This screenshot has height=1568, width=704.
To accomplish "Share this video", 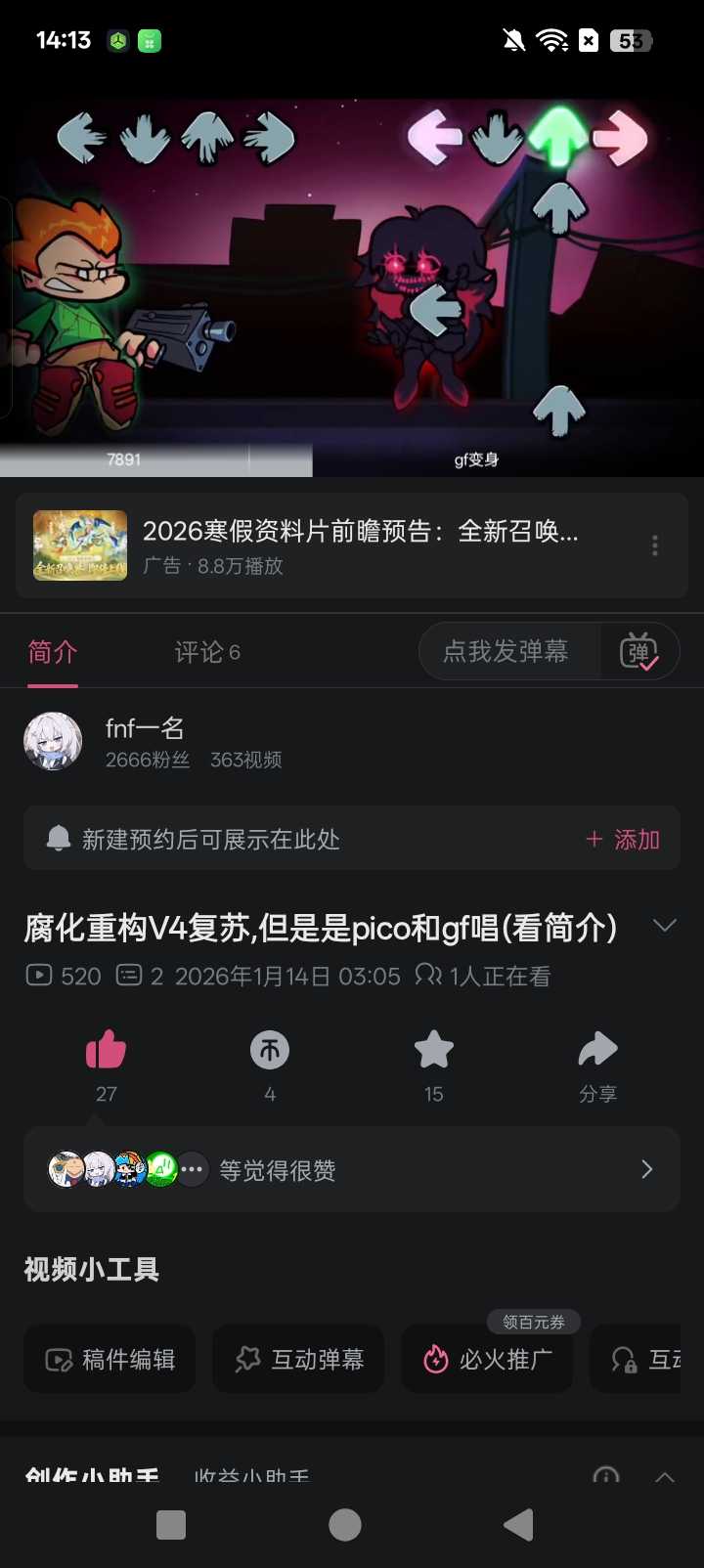I will (x=597, y=1052).
